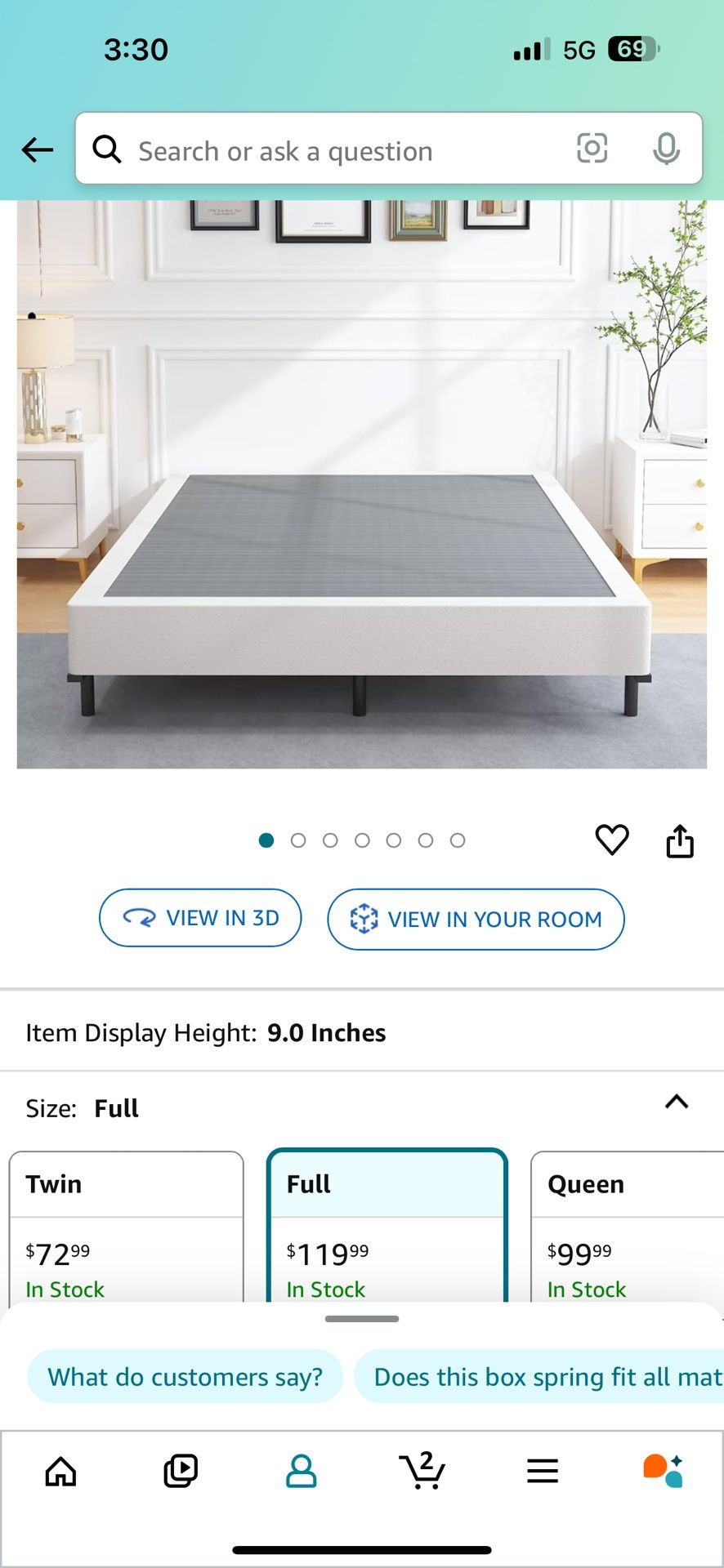Tap the back arrow to leave the product page

37,149
